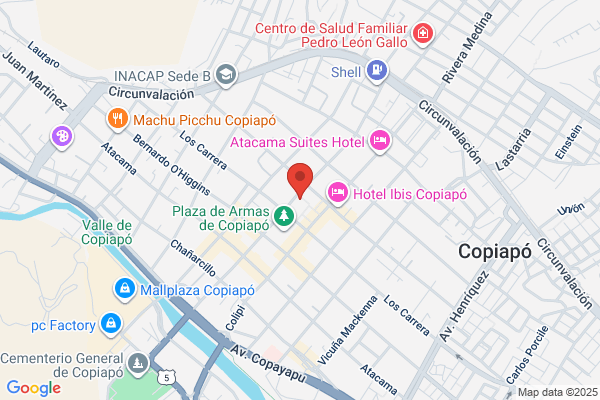This screenshot has width=600, height=400.
Task: Open Hotel Ibis Copiapó pin
Action: tap(338, 193)
